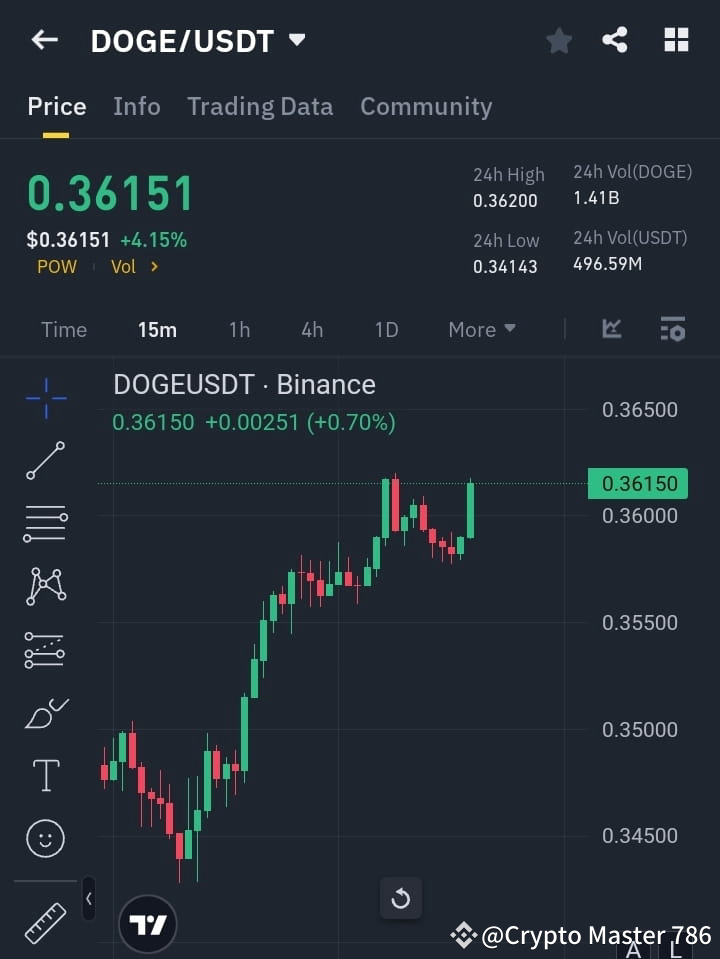Select the crosshair tool
Viewport: 720px width, 959px height.
coord(45,398)
